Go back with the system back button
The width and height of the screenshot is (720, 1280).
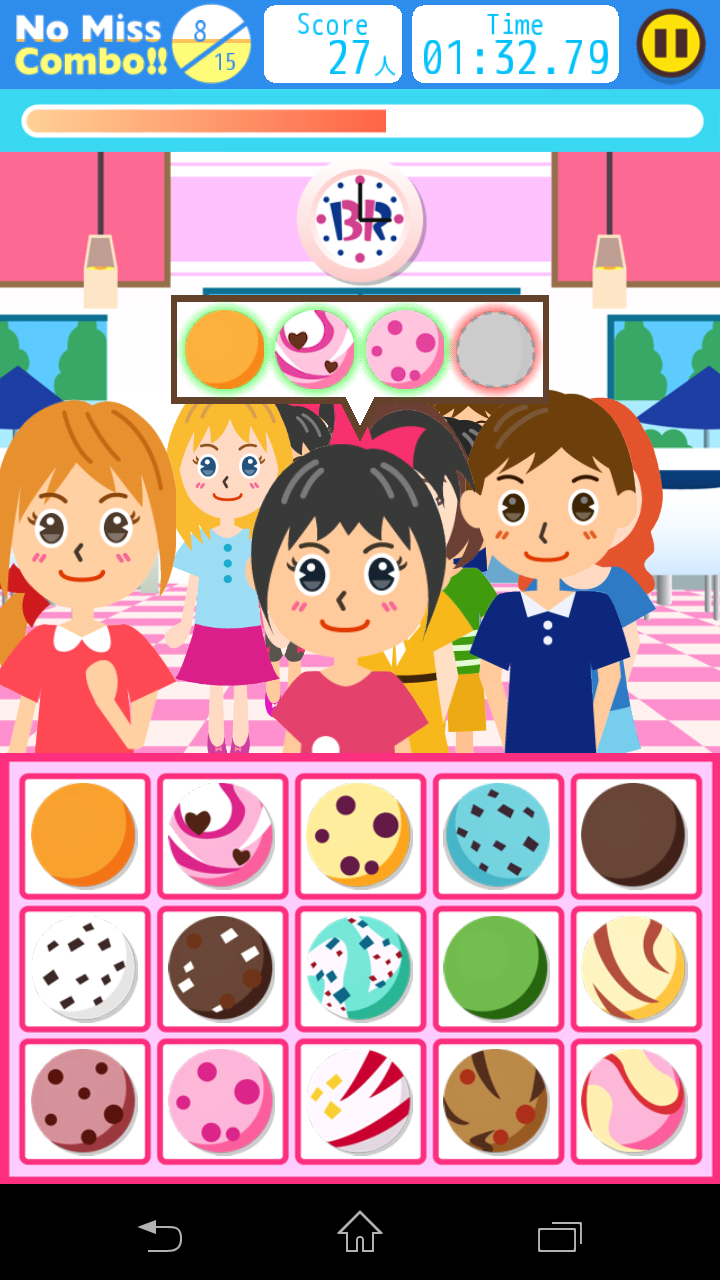tap(160, 1236)
